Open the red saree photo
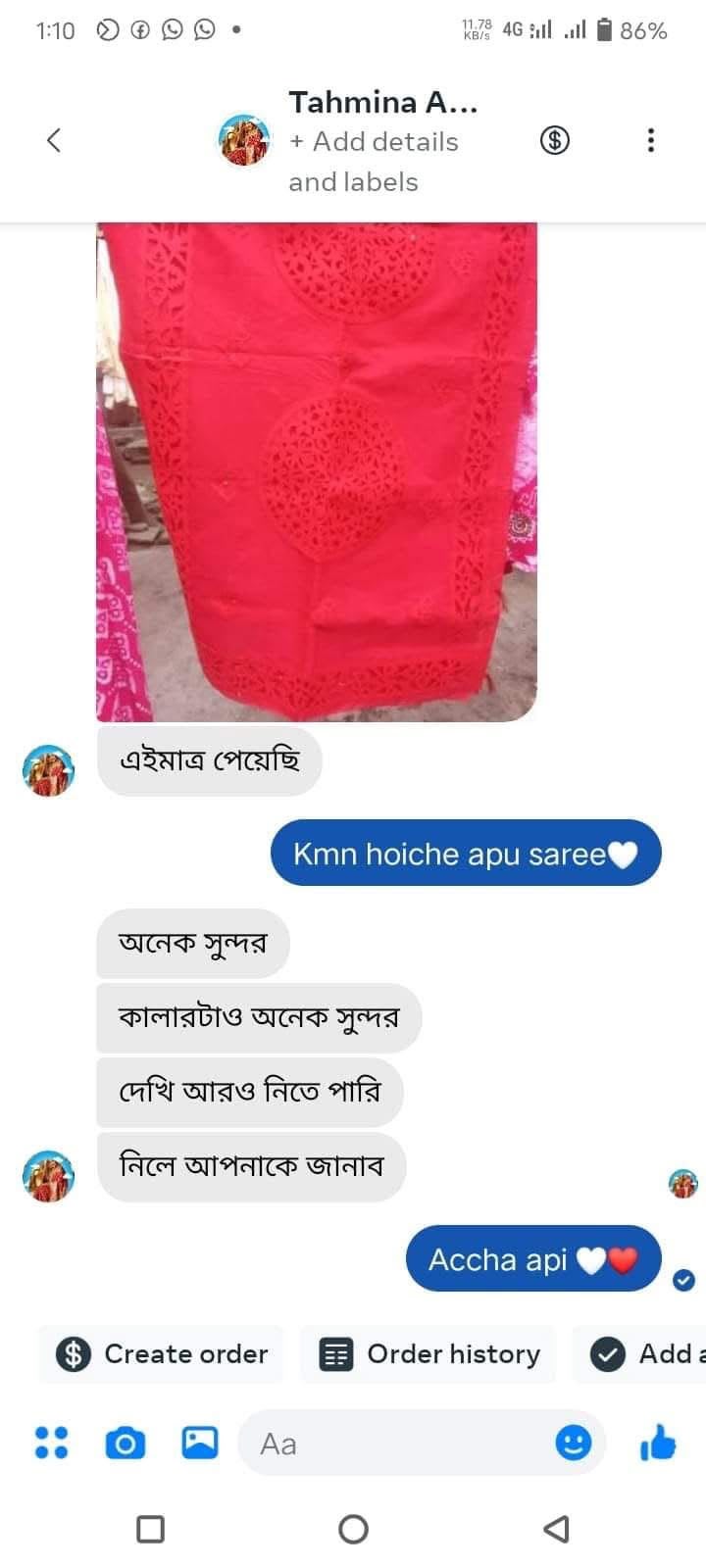Viewport: 706px width, 1568px height. pyautogui.click(x=317, y=472)
